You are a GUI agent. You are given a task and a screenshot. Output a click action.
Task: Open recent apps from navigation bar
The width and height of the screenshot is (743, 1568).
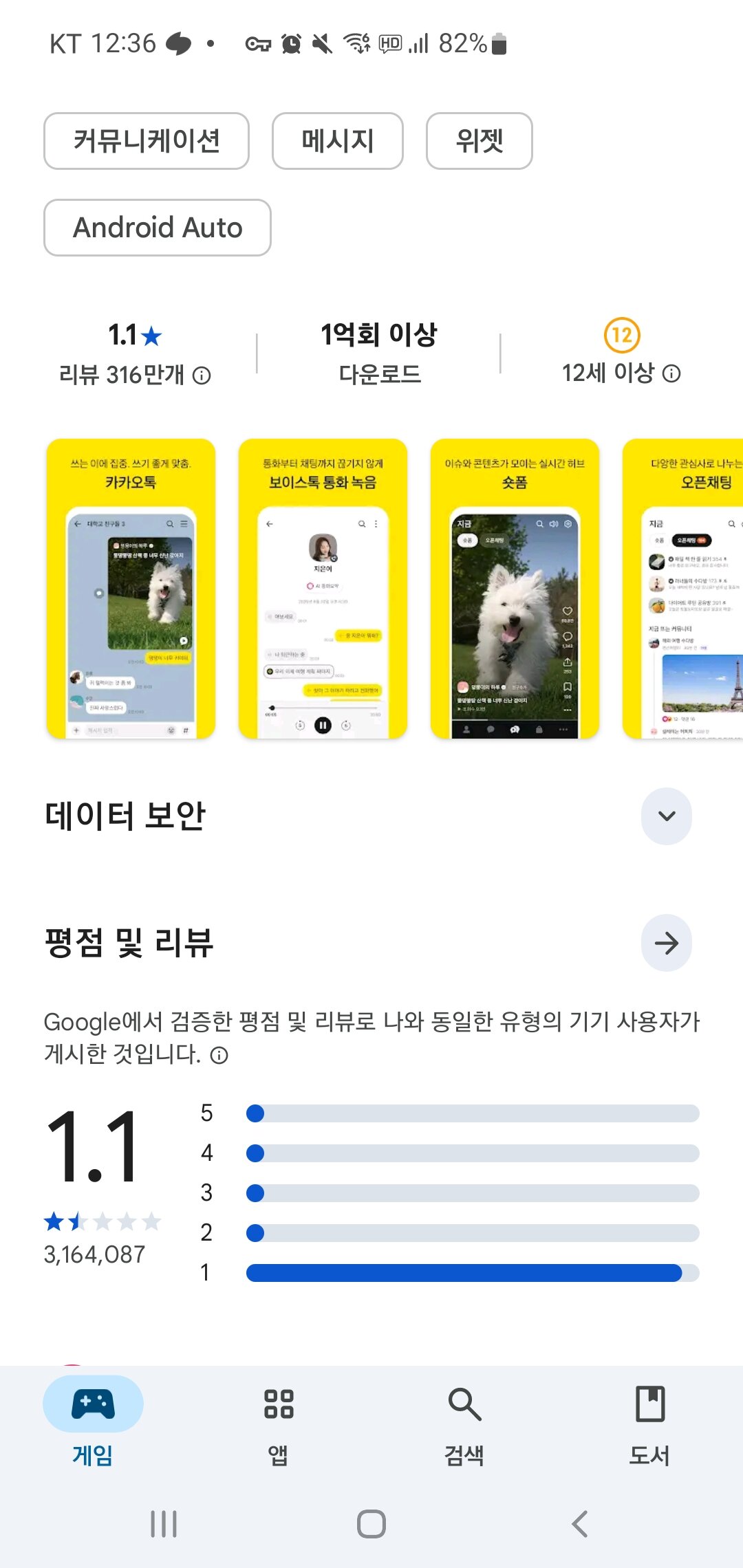coord(164,1524)
